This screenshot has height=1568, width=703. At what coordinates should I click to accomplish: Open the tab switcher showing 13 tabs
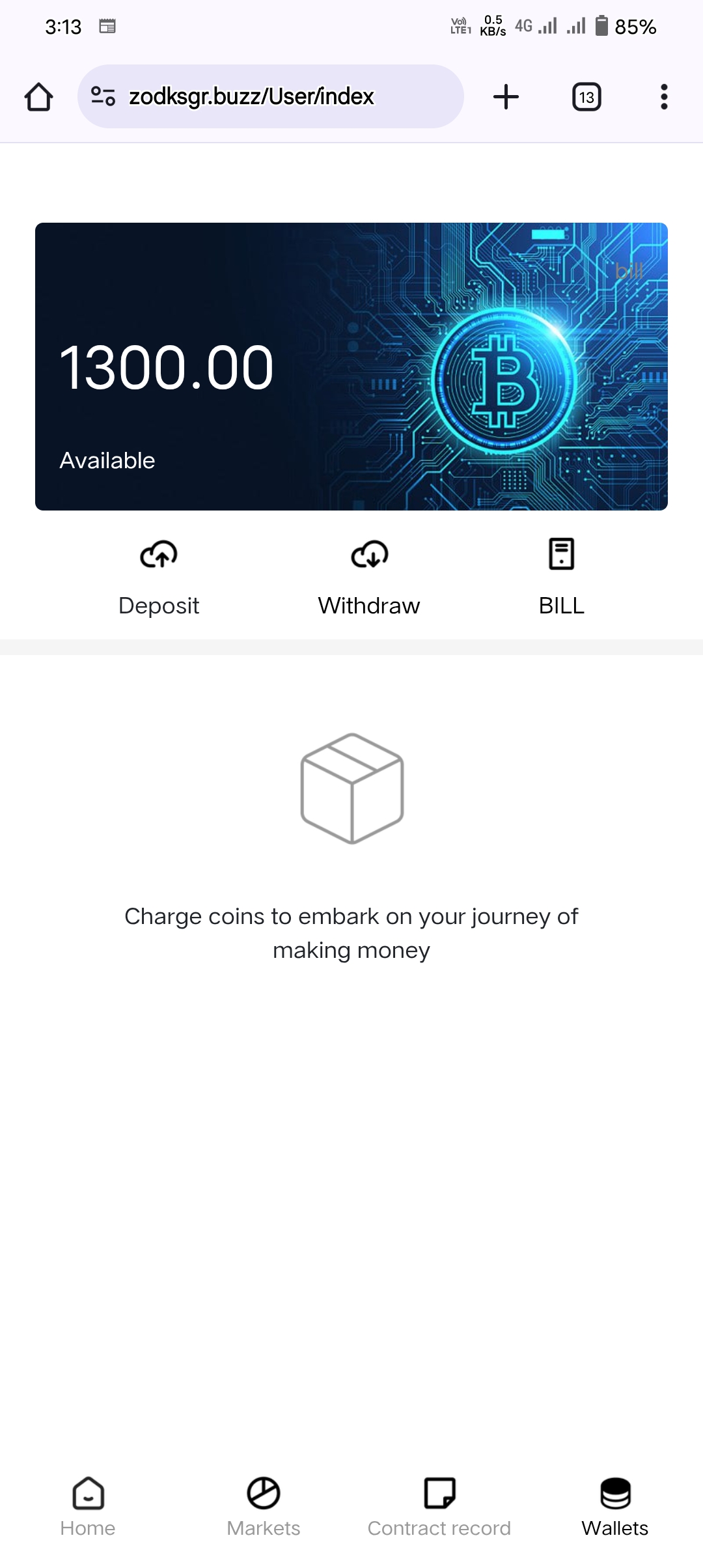point(586,97)
